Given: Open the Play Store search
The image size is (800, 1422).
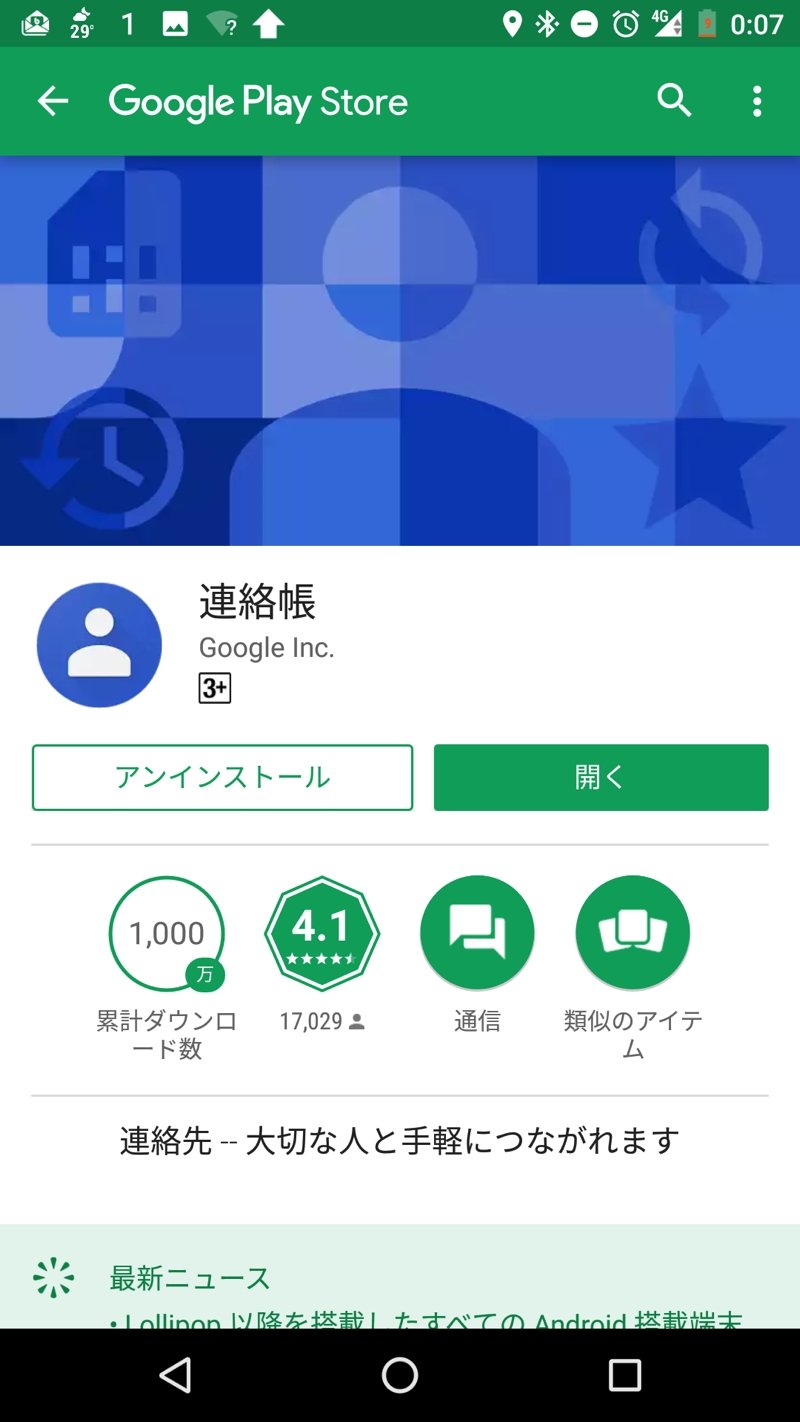Looking at the screenshot, I should pos(674,101).
